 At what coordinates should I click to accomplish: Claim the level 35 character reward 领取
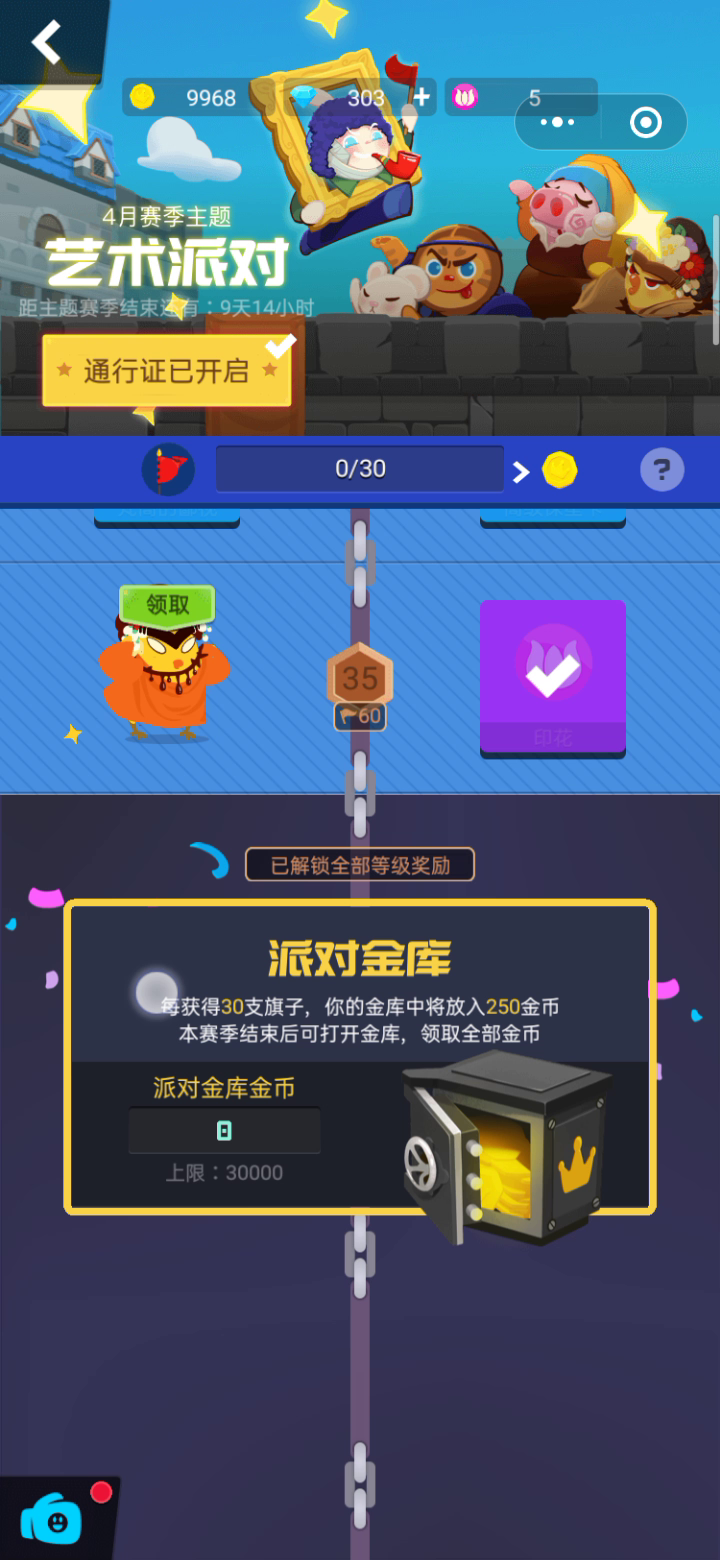[167, 604]
